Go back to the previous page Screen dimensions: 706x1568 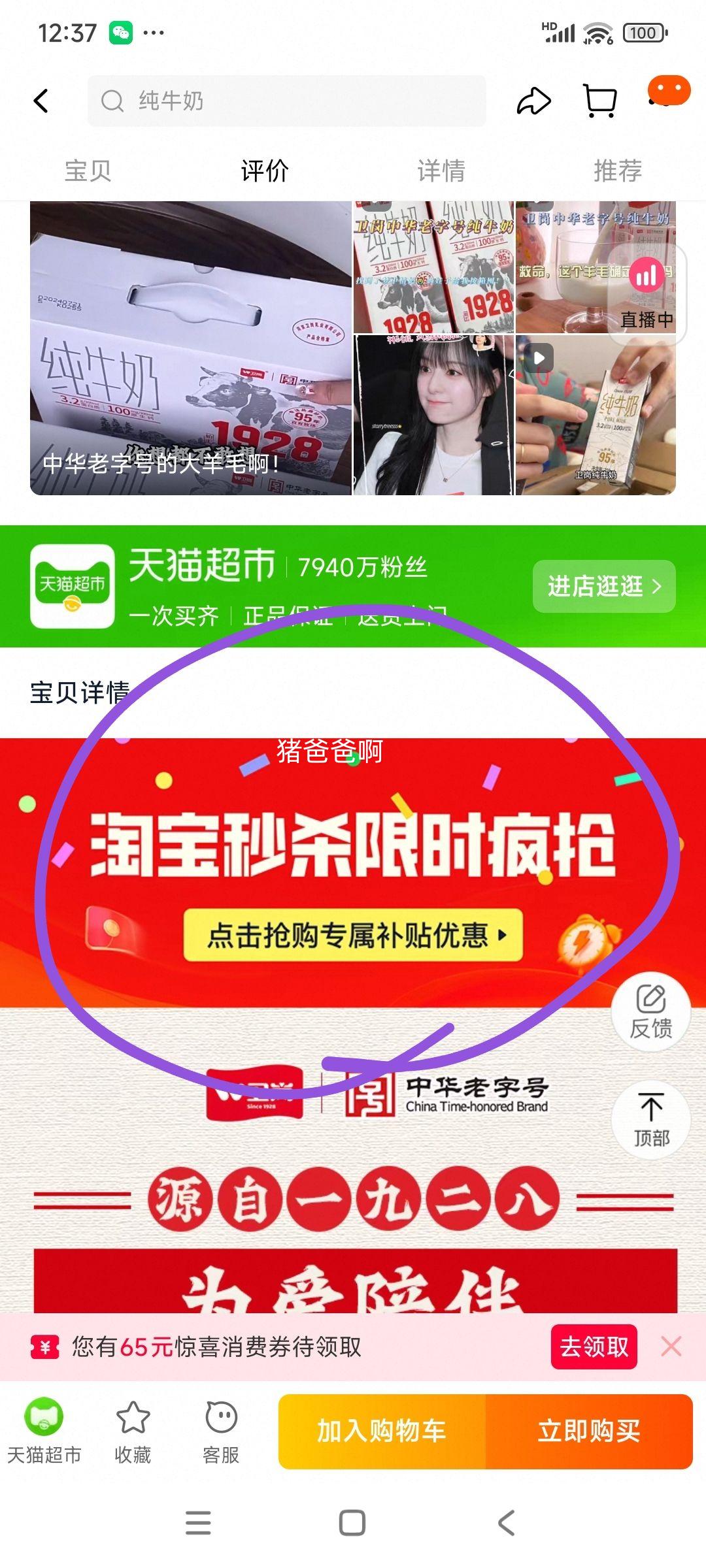41,101
